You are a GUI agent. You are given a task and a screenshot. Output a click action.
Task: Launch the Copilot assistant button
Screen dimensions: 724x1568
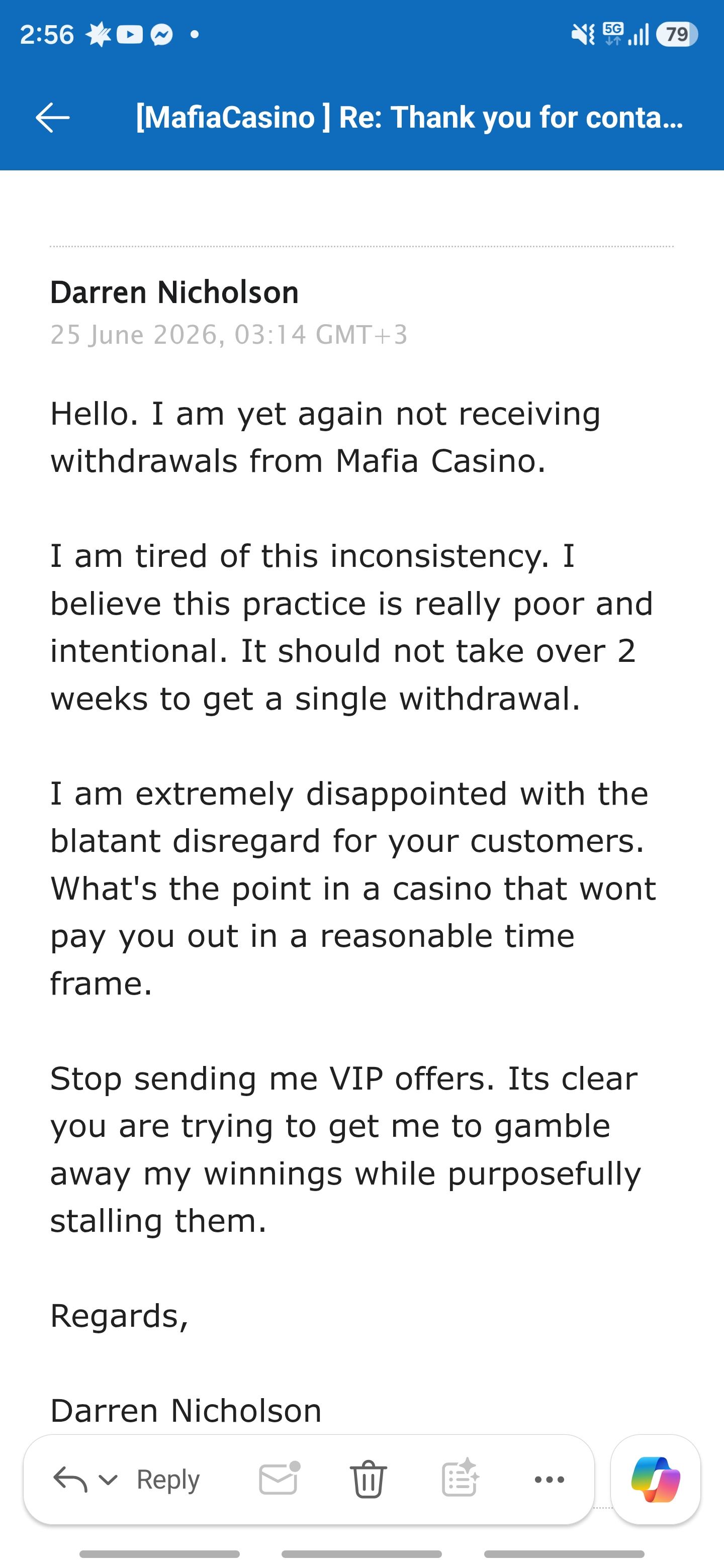(656, 1480)
